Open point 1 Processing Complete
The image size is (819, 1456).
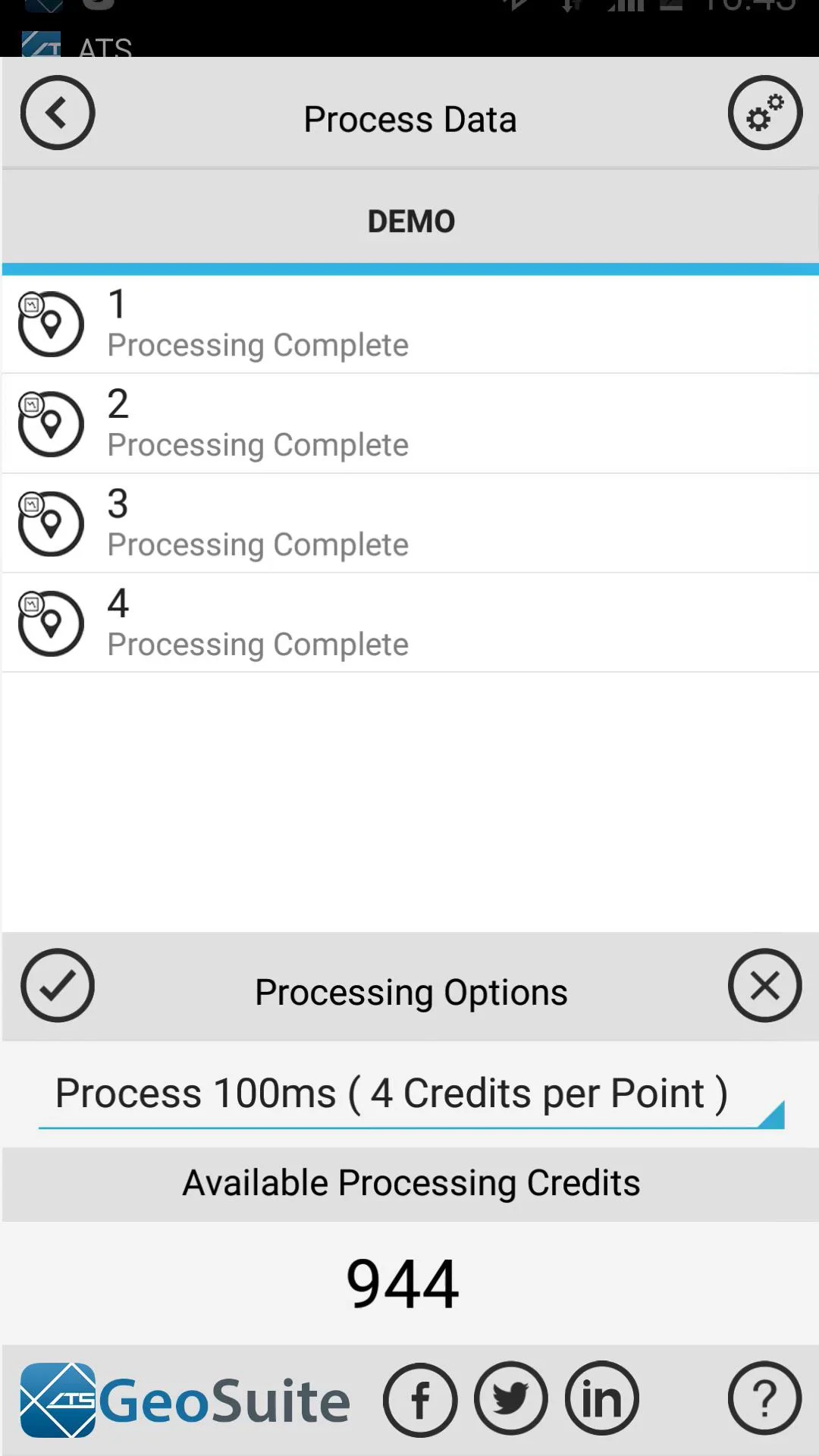point(409,325)
